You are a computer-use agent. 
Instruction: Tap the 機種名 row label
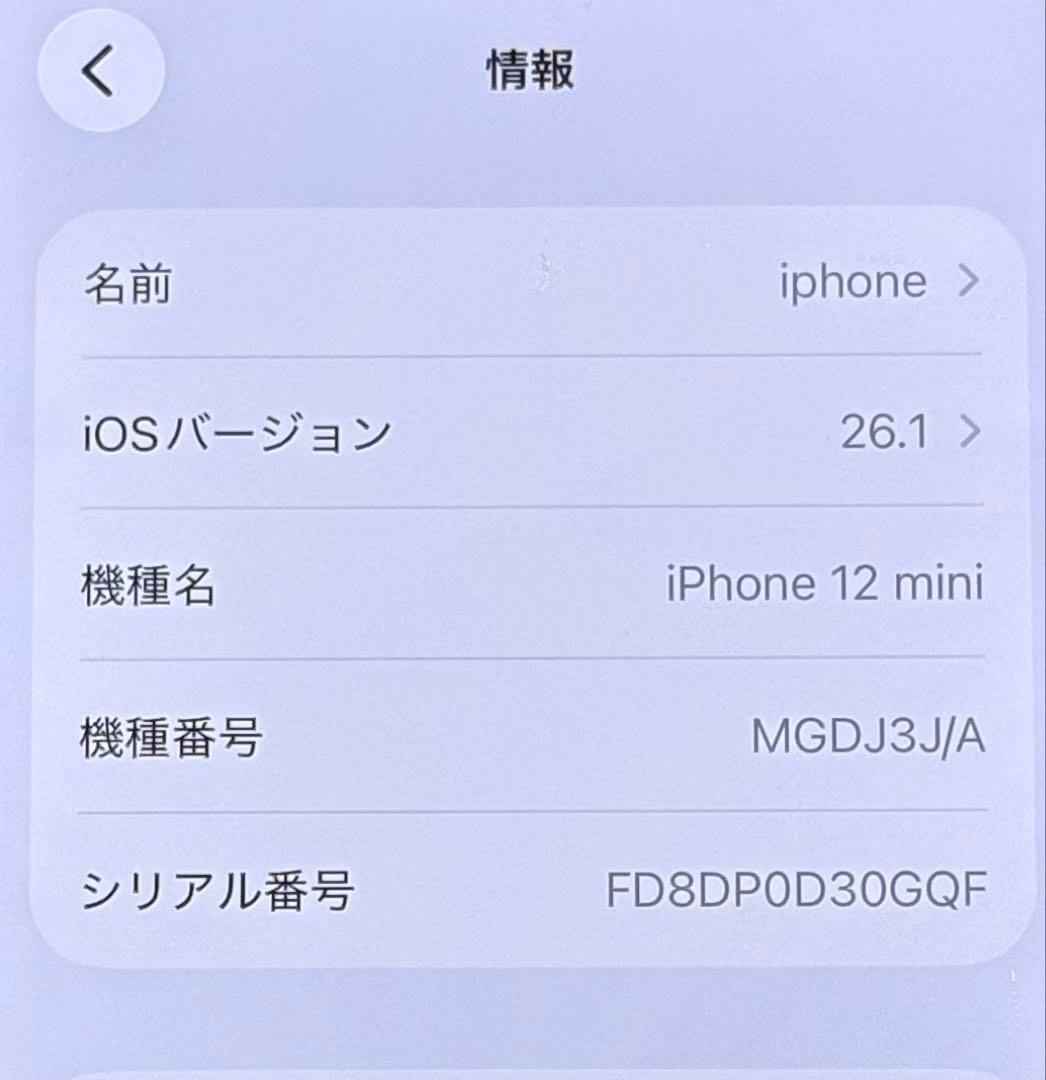click(150, 583)
